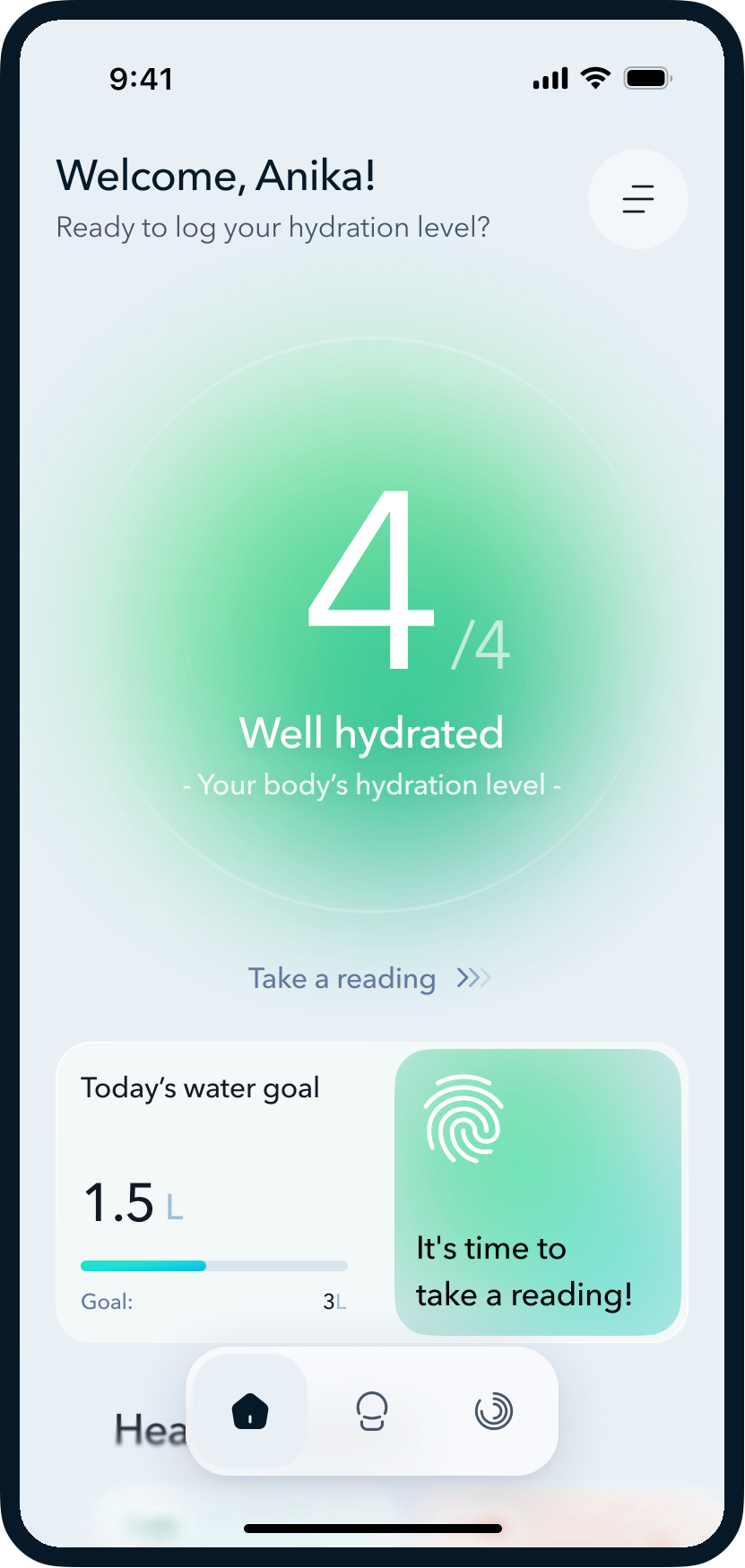Tap the 1.5 L water amount
745x1568 pixels.
tap(131, 1201)
